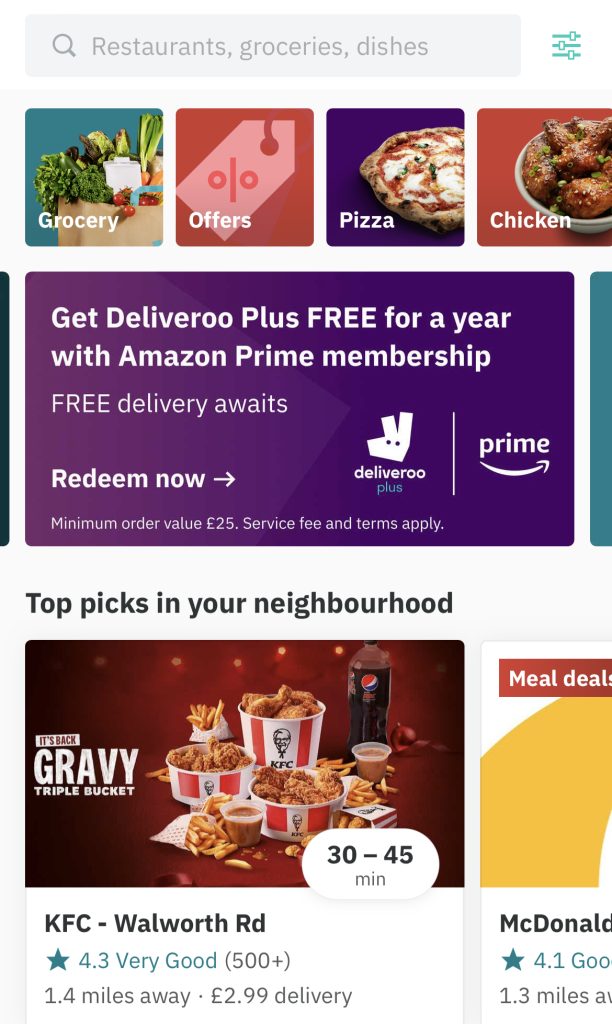Open the Grocery category
Screen dimensions: 612x1024
94,177
